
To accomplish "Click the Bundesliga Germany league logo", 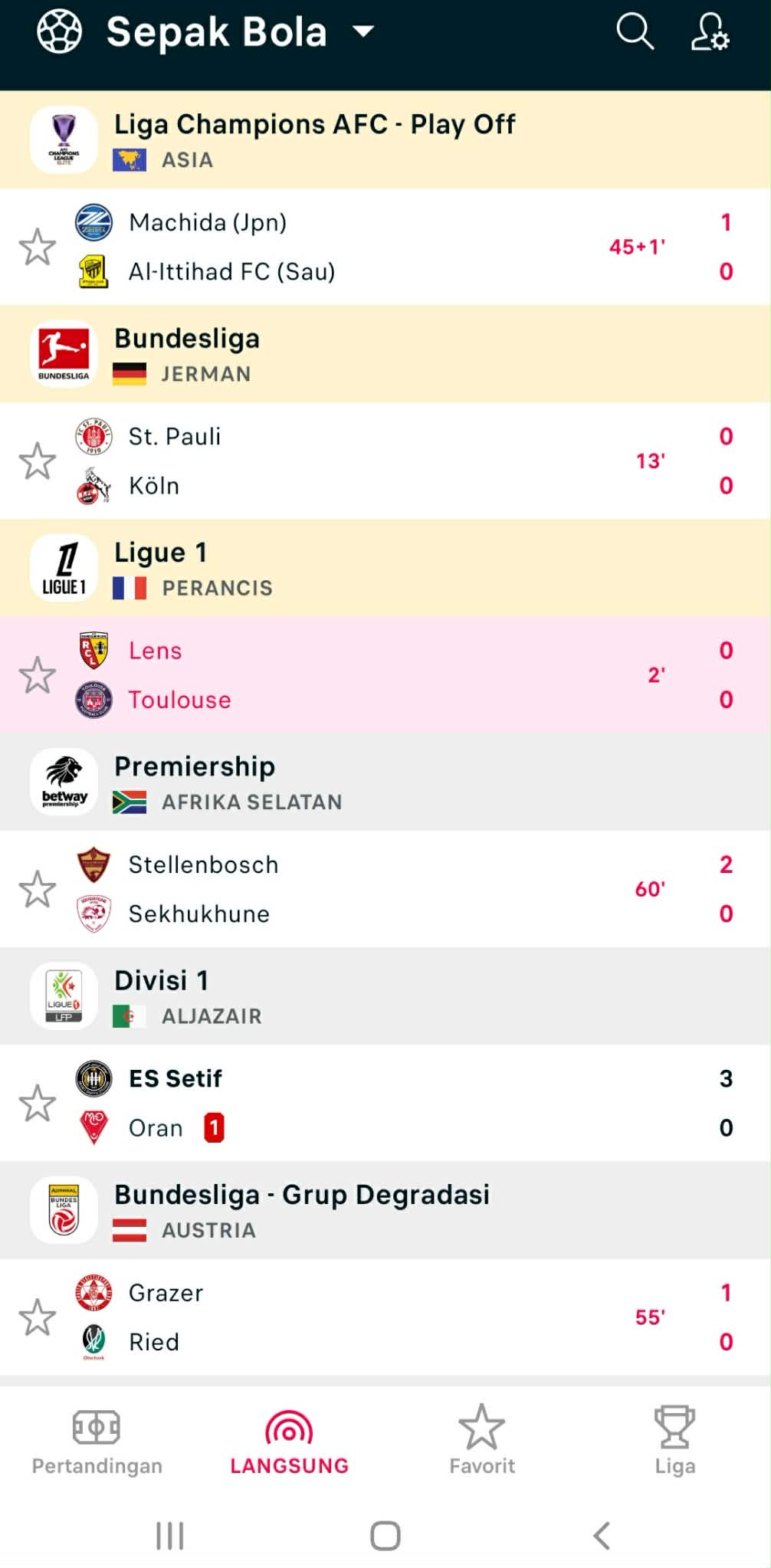I will click(x=63, y=353).
